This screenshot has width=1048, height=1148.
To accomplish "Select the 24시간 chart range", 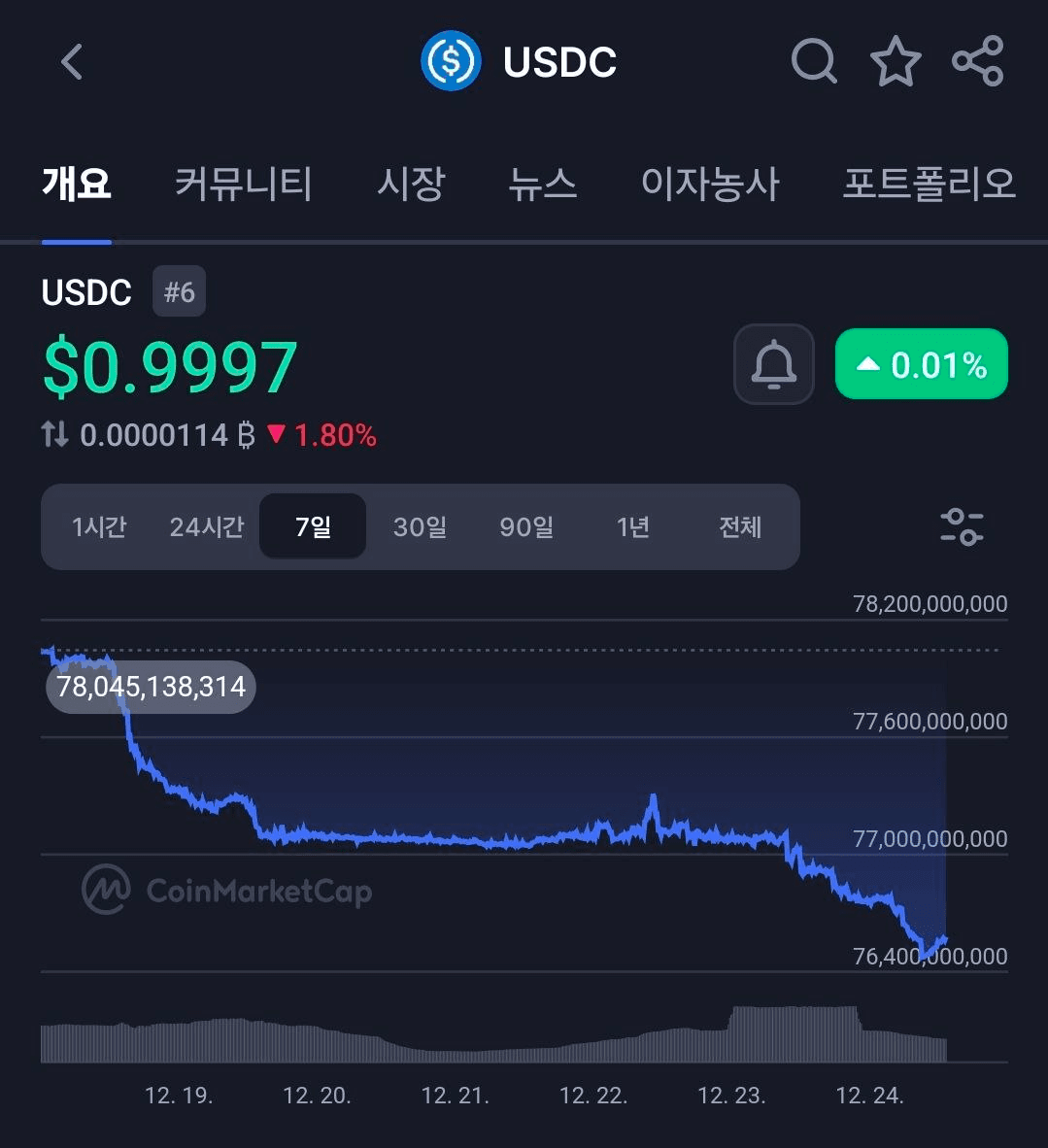I will 206,527.
